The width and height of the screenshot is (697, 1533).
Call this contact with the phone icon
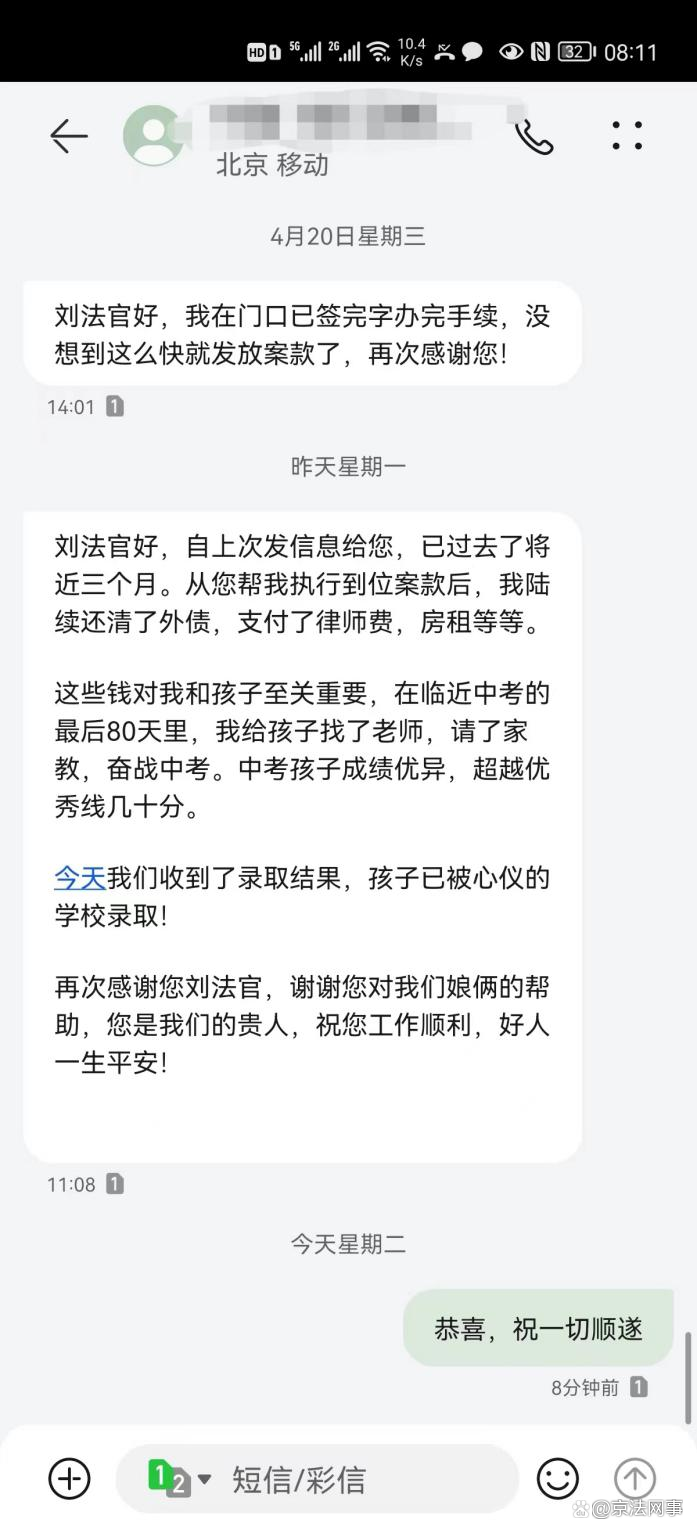(534, 136)
